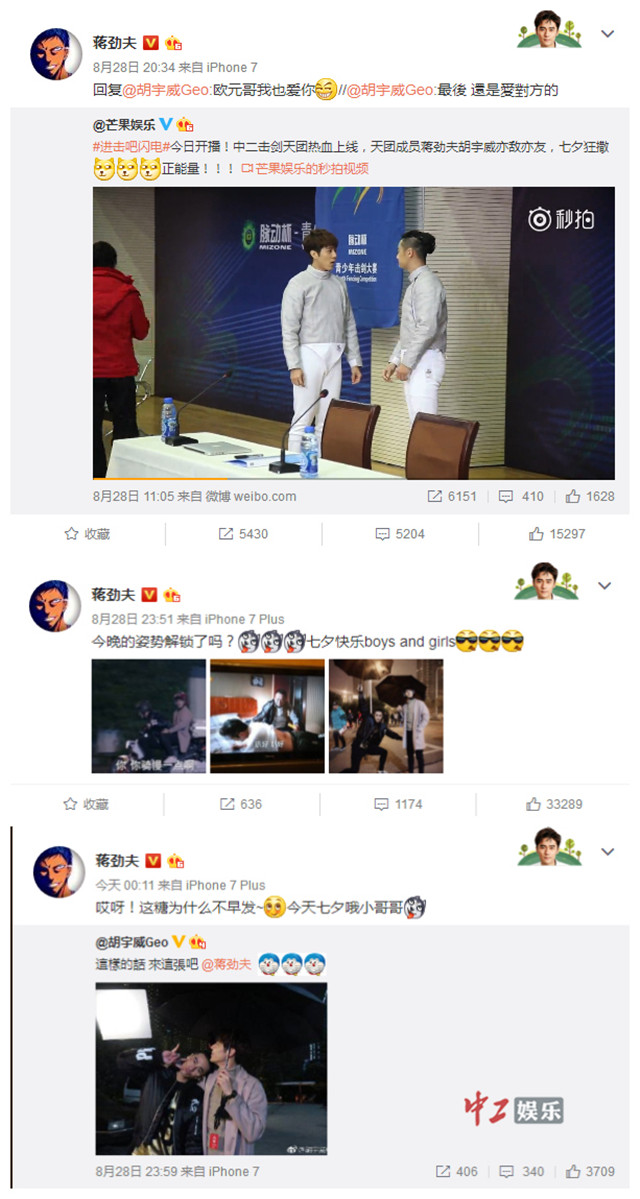The height and width of the screenshot is (1199, 640).
Task: Like the original 芒果娱乐 post with 1628 likes
Action: pos(590,496)
